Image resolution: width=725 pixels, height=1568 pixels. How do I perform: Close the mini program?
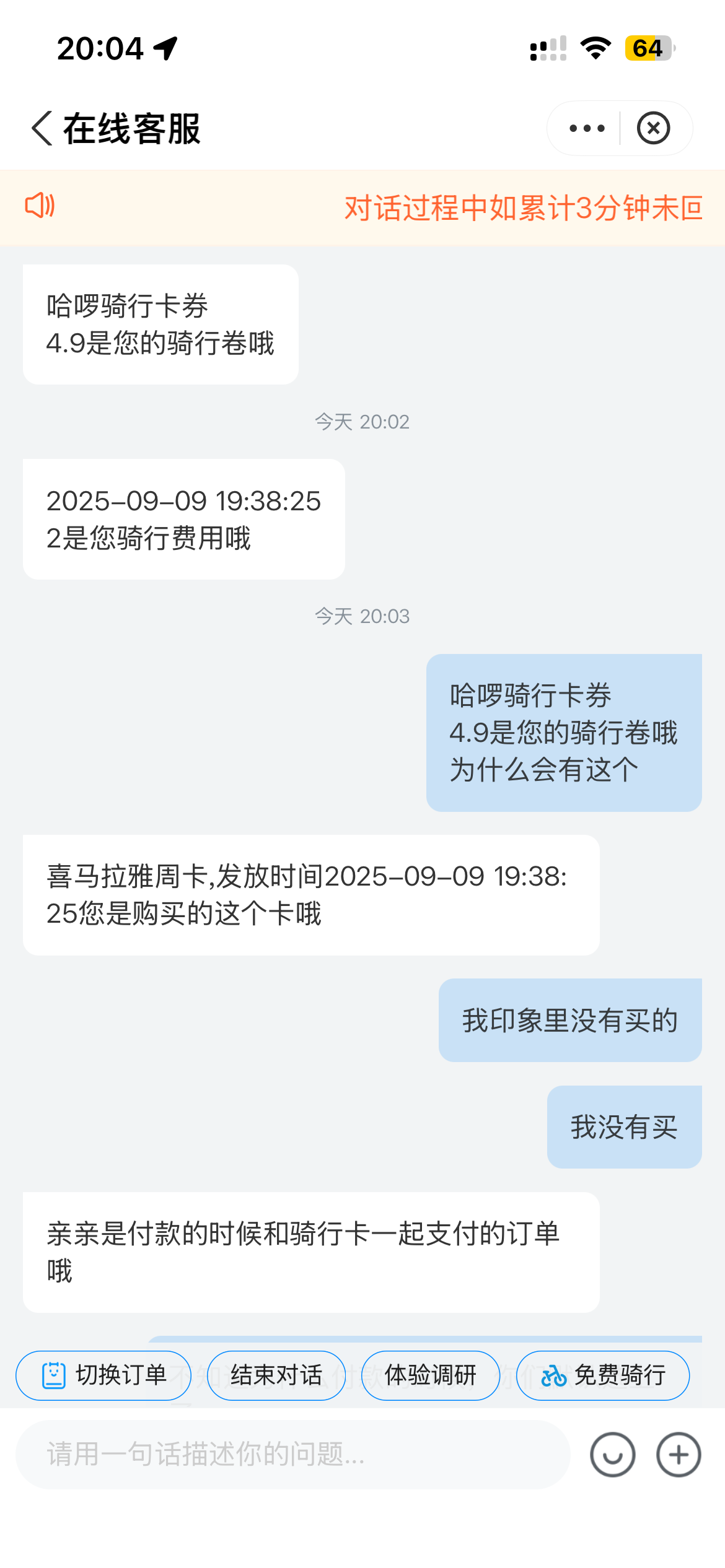(x=654, y=129)
